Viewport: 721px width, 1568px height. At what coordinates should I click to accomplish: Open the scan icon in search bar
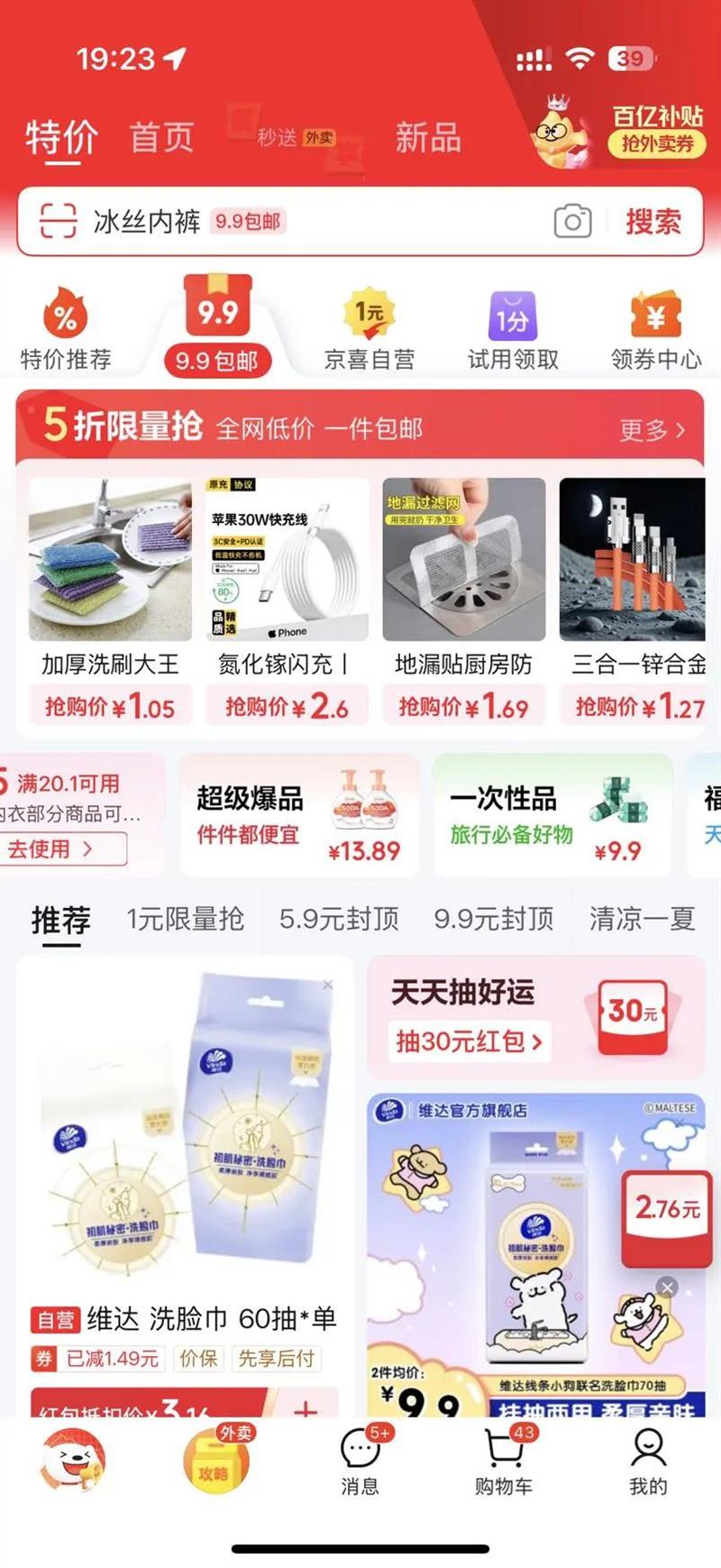pos(58,221)
